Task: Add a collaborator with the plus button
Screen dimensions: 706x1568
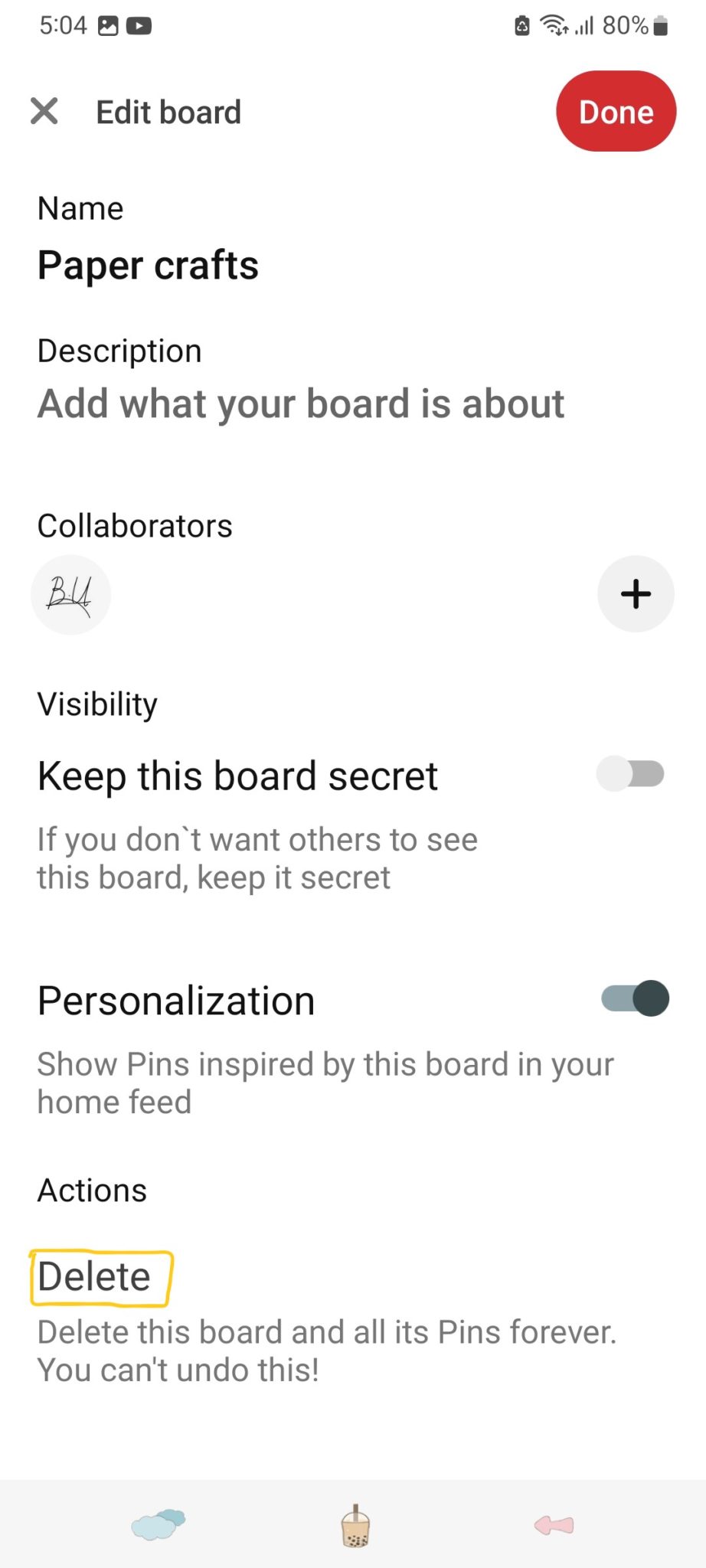Action: [x=636, y=594]
